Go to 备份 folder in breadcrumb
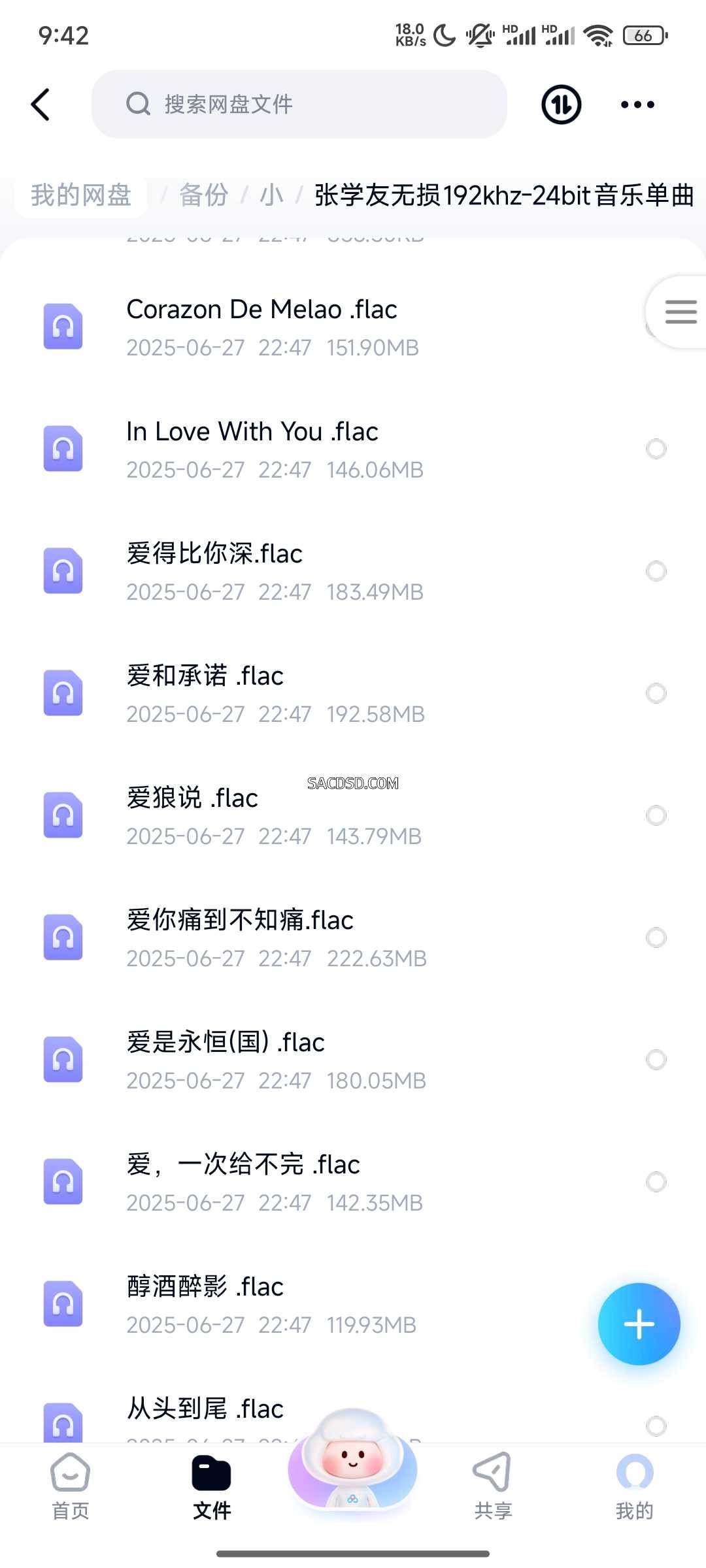Image resolution: width=706 pixels, height=1568 pixels. (x=203, y=195)
